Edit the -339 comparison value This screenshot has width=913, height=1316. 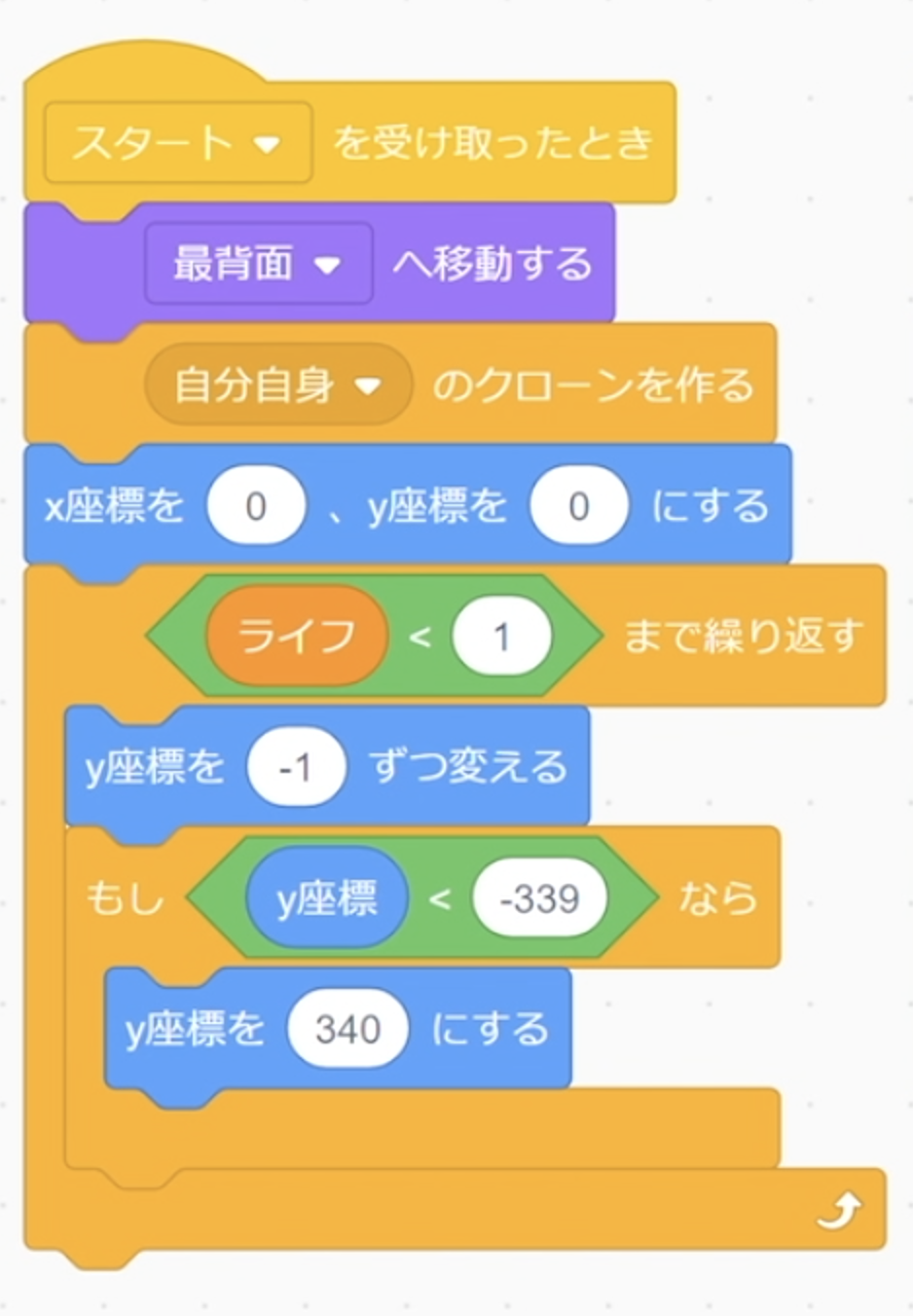(x=539, y=898)
